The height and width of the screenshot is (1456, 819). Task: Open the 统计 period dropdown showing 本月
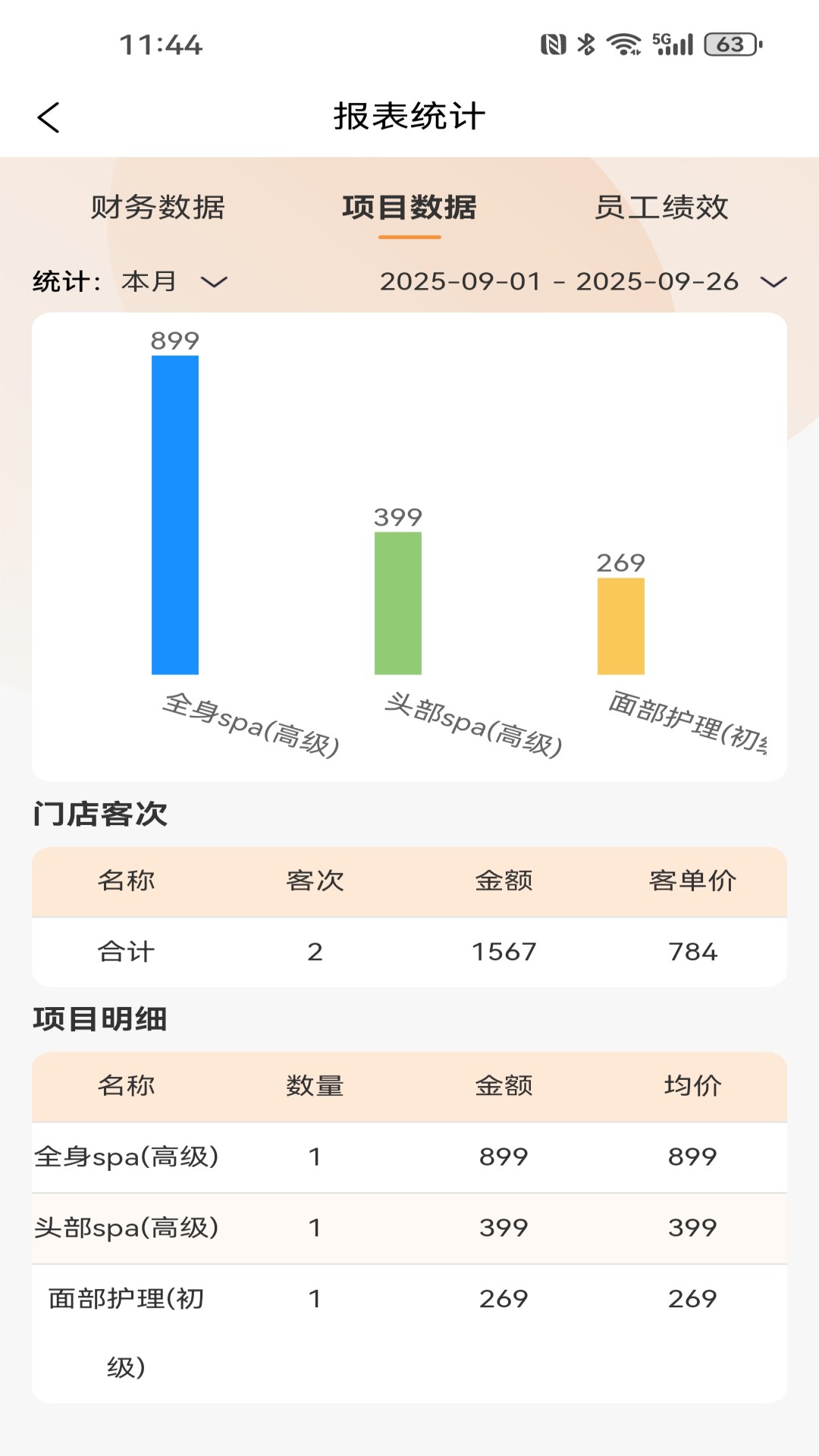[x=149, y=281]
